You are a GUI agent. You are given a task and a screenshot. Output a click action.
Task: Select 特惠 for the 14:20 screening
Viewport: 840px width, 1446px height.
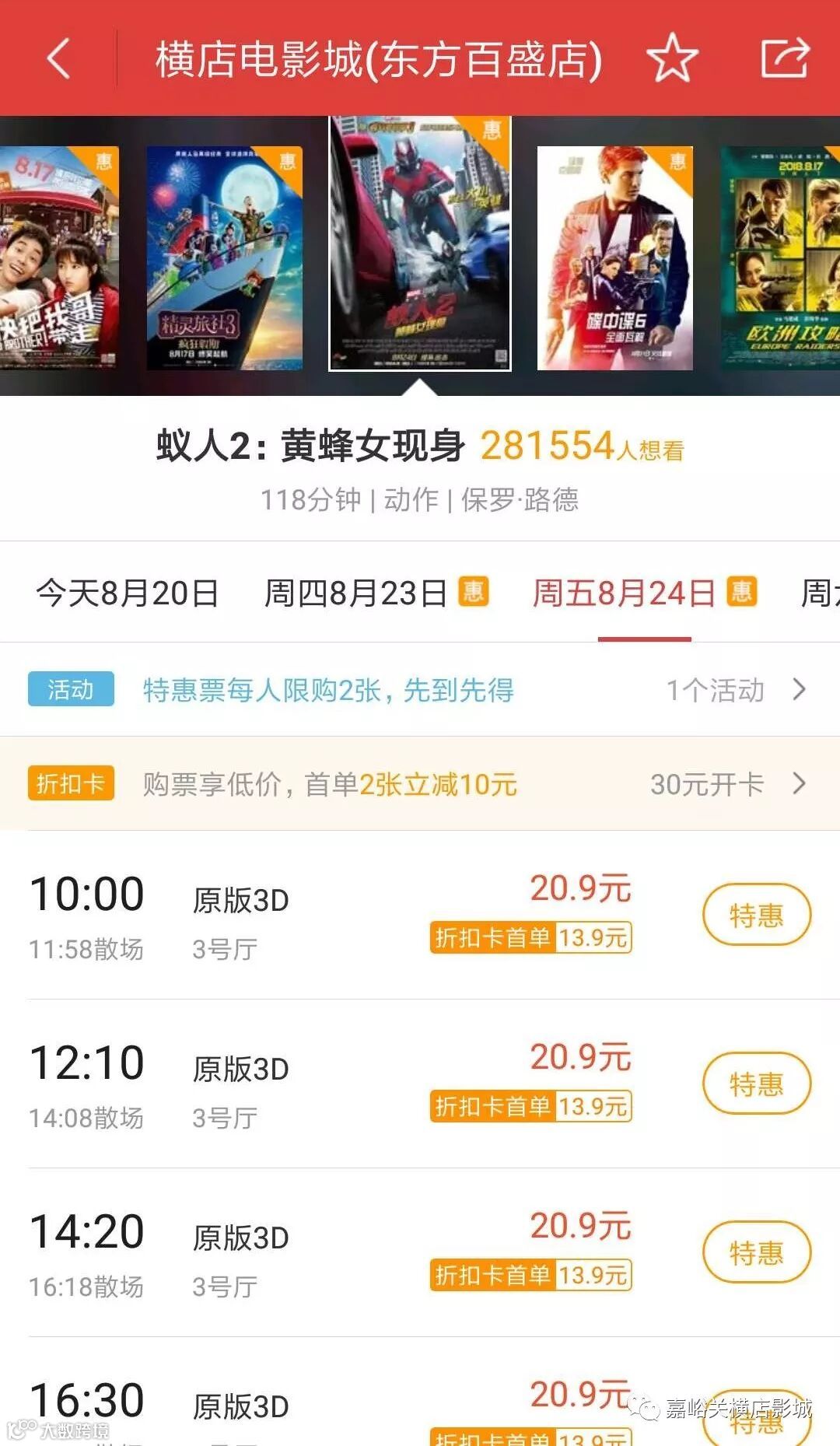(x=756, y=1252)
